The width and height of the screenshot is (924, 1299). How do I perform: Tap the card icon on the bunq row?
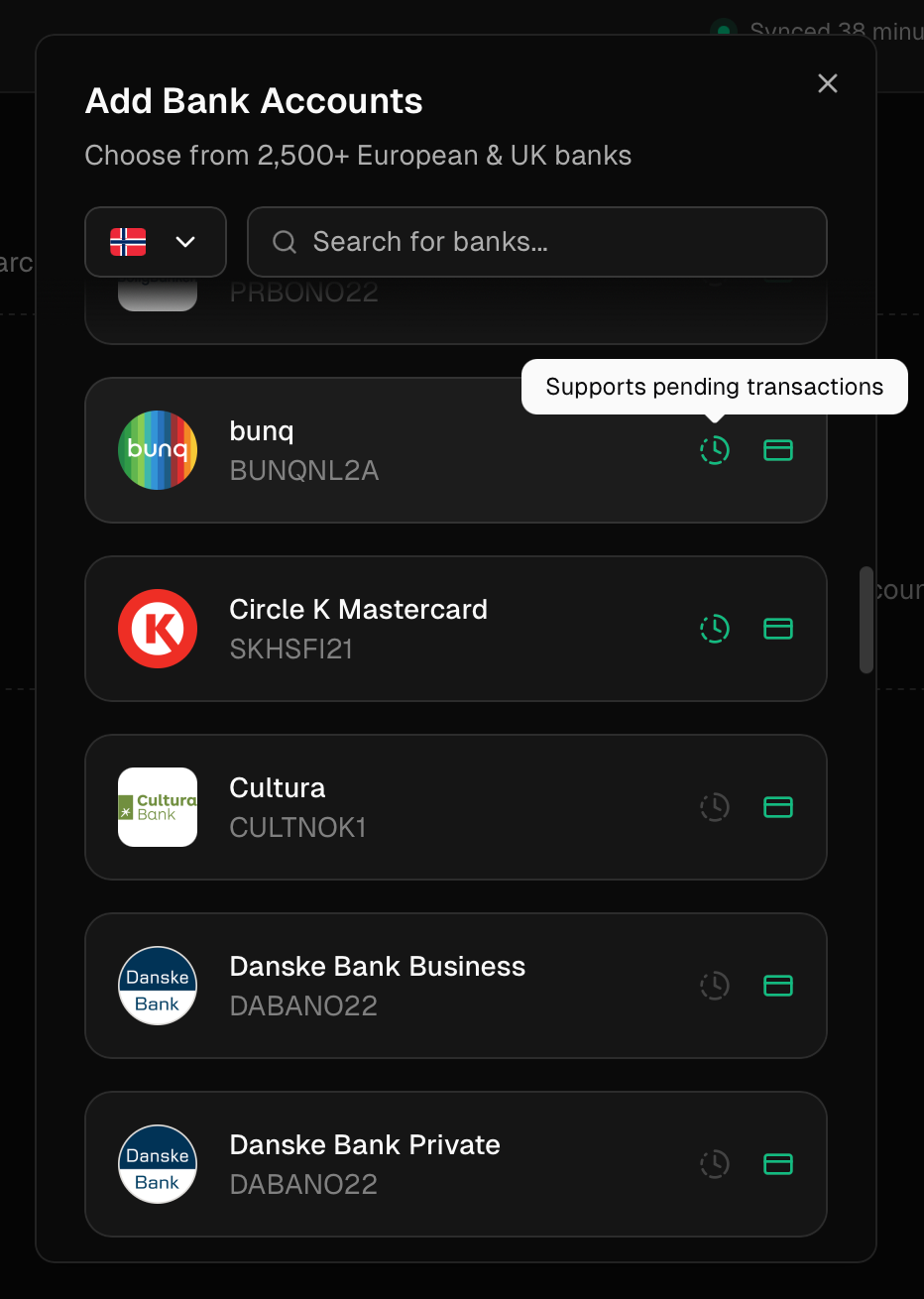tap(778, 450)
